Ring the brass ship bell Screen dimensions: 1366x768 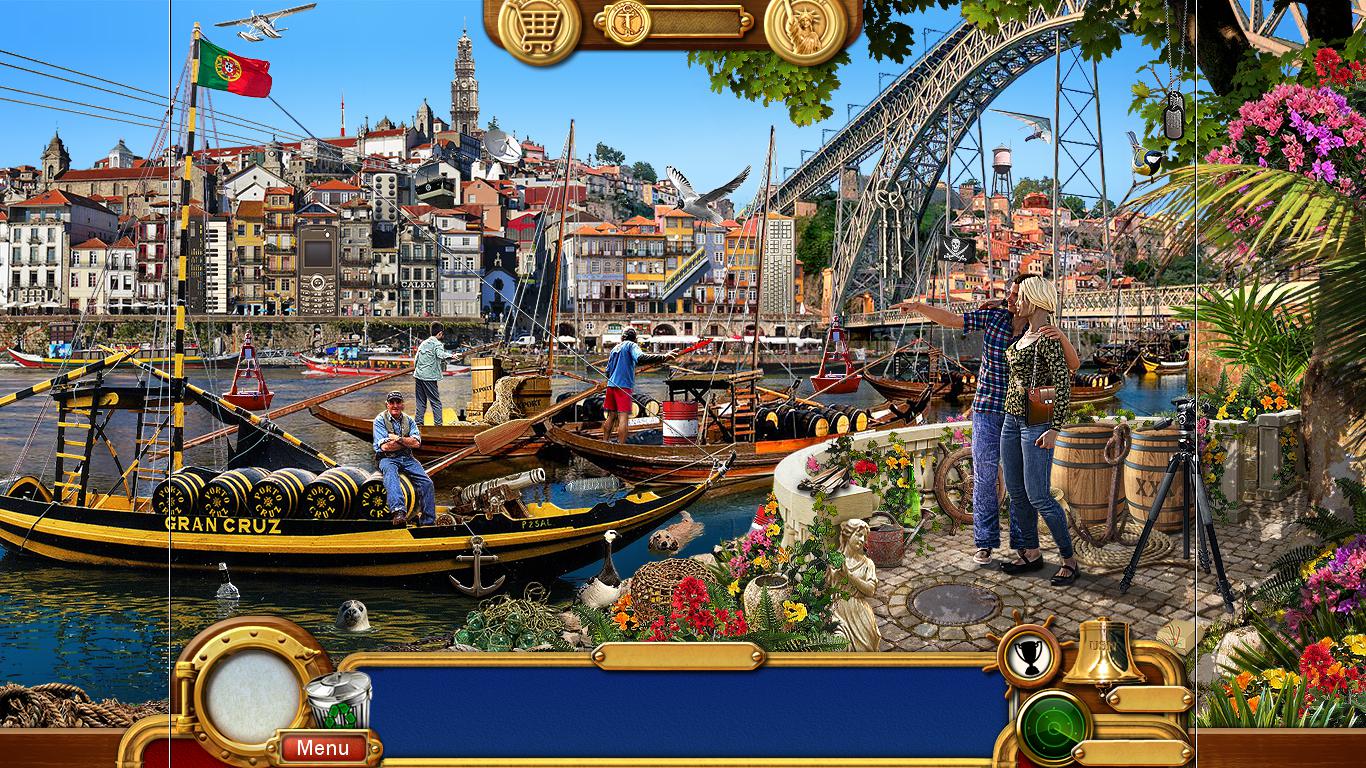(x=1101, y=652)
